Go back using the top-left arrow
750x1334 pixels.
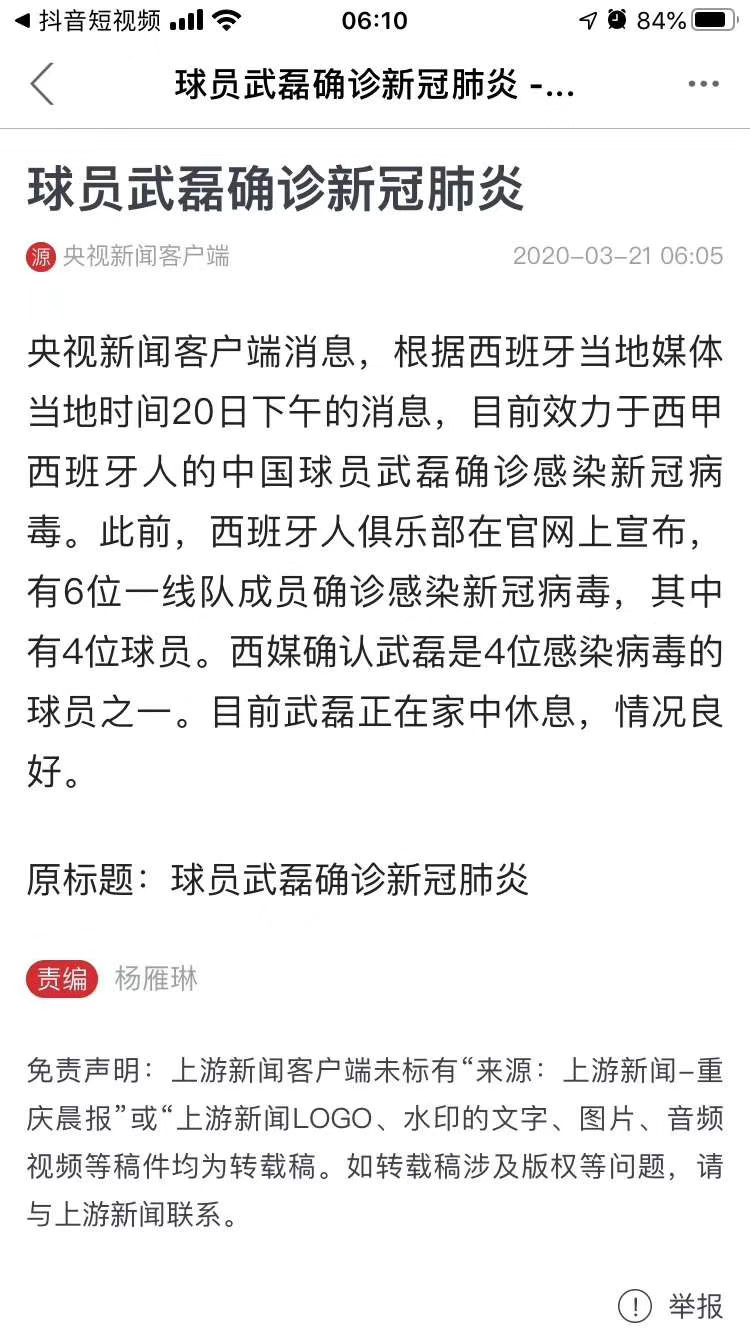coord(41,84)
